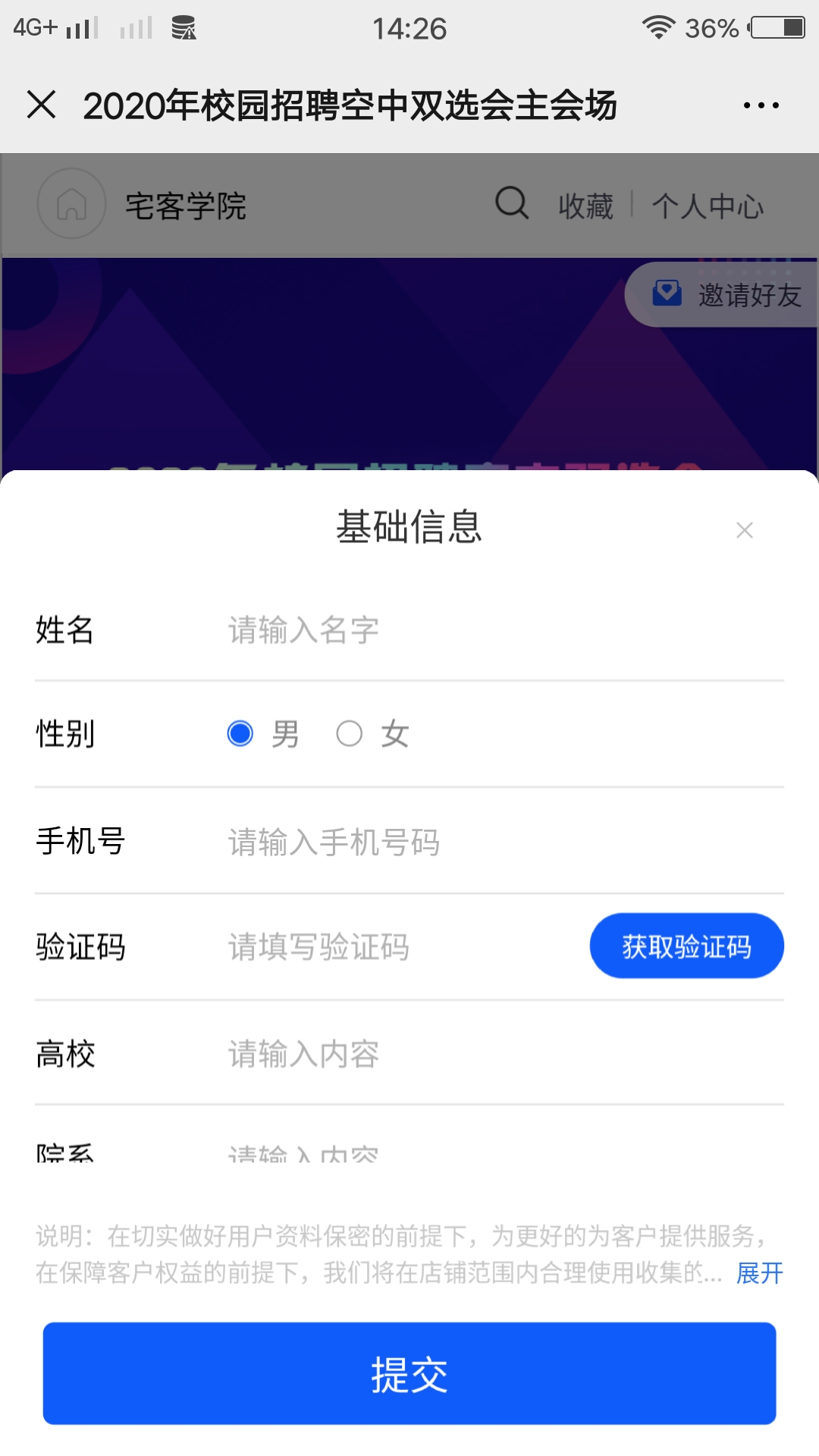Dismiss the 基础信息 dialog
Screen dimensions: 819x1456
[x=745, y=530]
